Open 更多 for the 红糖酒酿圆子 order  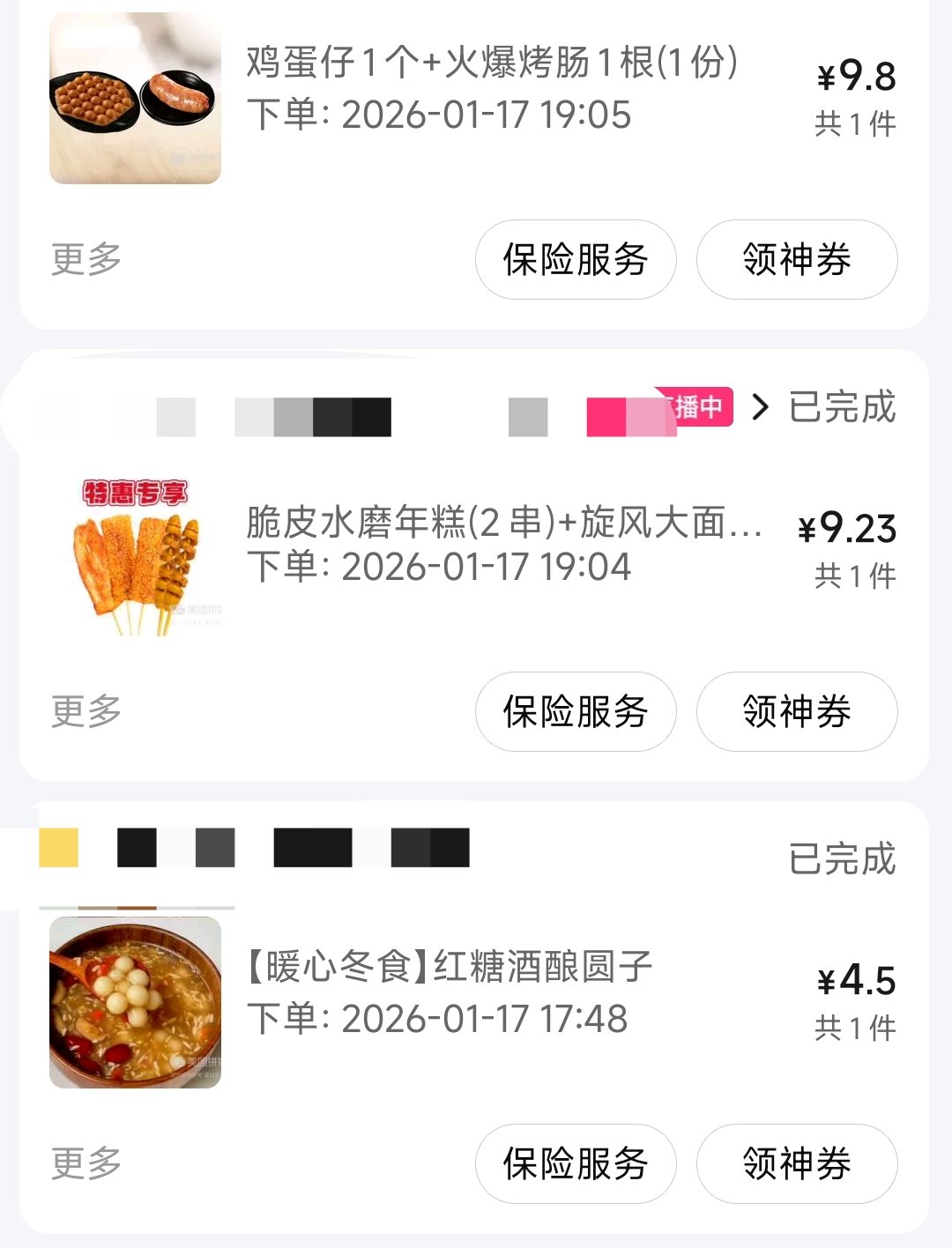pos(81,1163)
